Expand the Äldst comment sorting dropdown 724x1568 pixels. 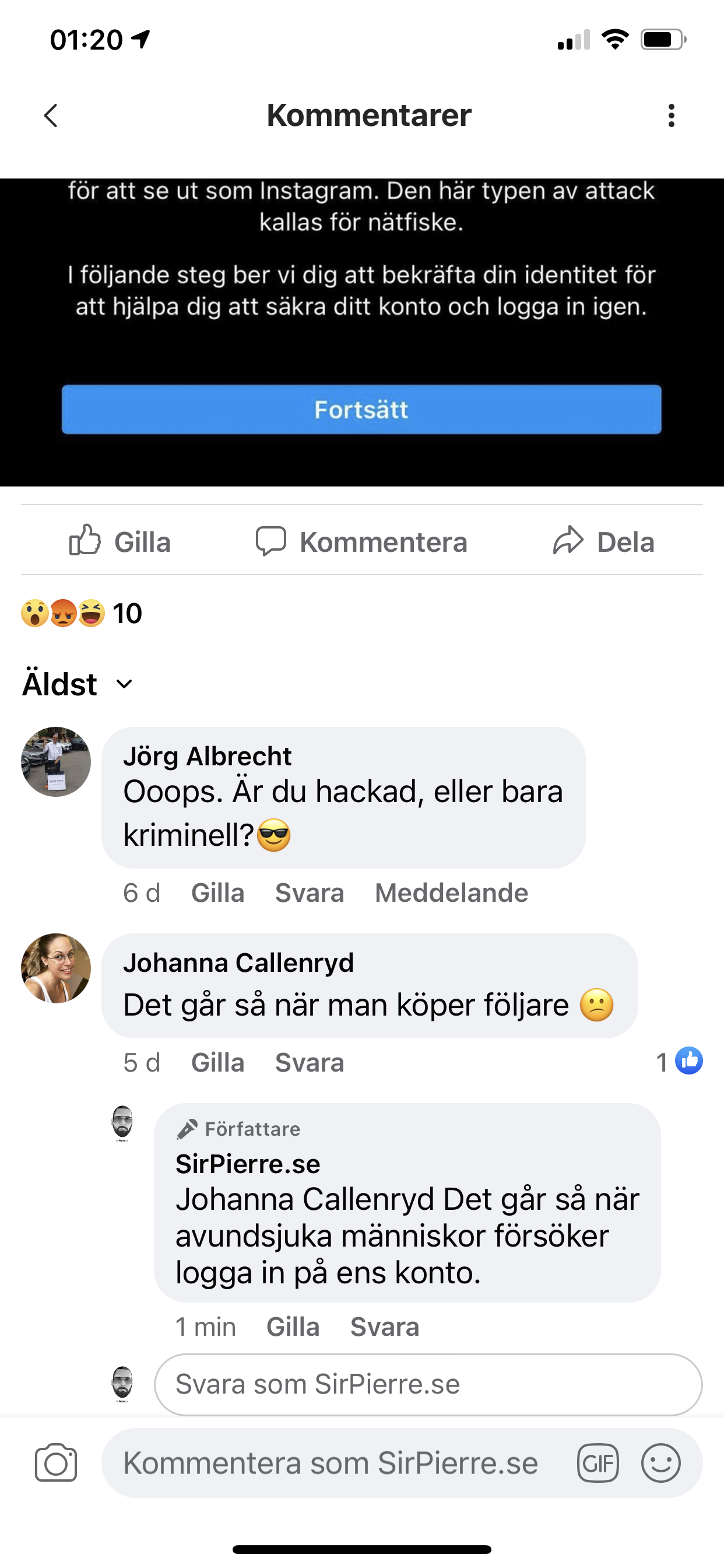(78, 684)
